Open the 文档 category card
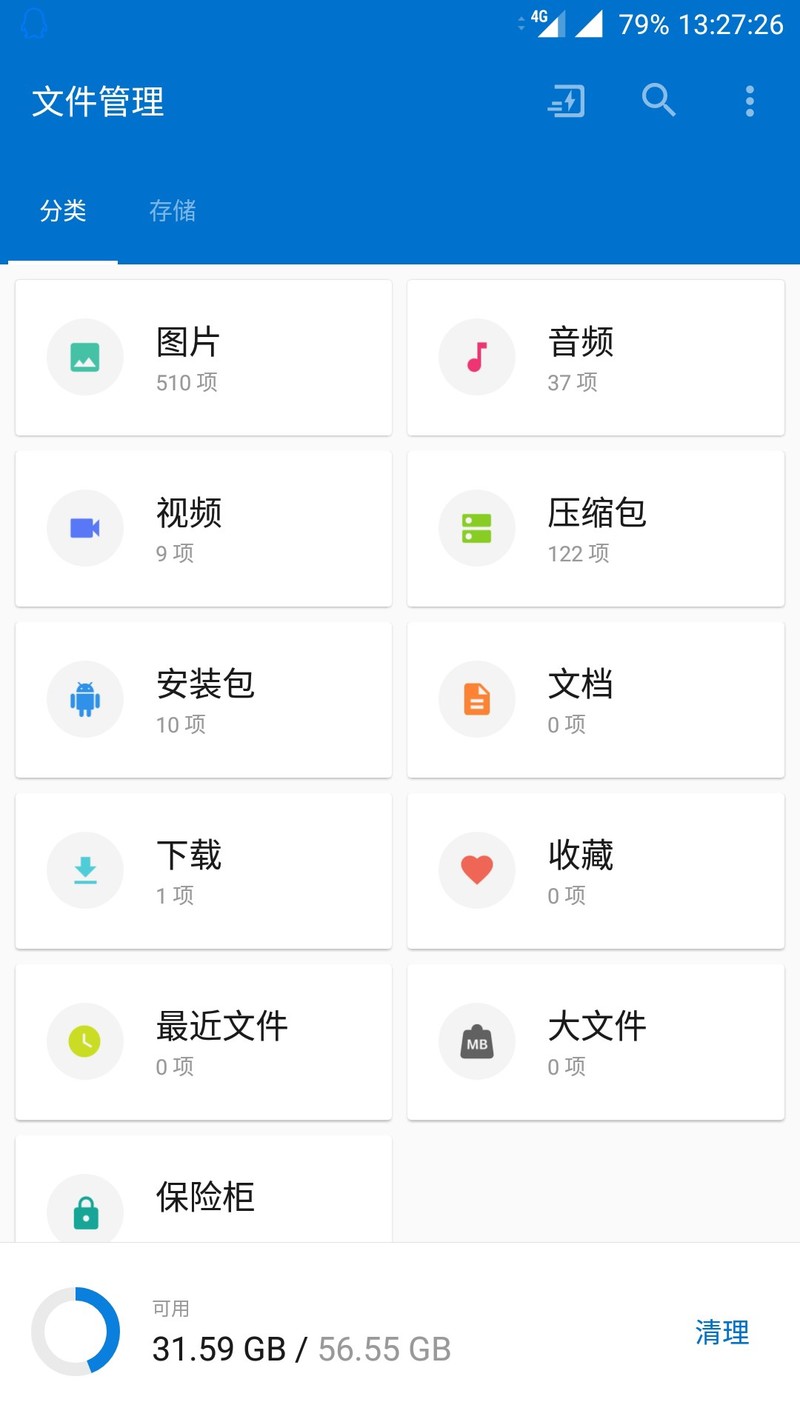Viewport: 800px width, 1422px height. coord(595,700)
